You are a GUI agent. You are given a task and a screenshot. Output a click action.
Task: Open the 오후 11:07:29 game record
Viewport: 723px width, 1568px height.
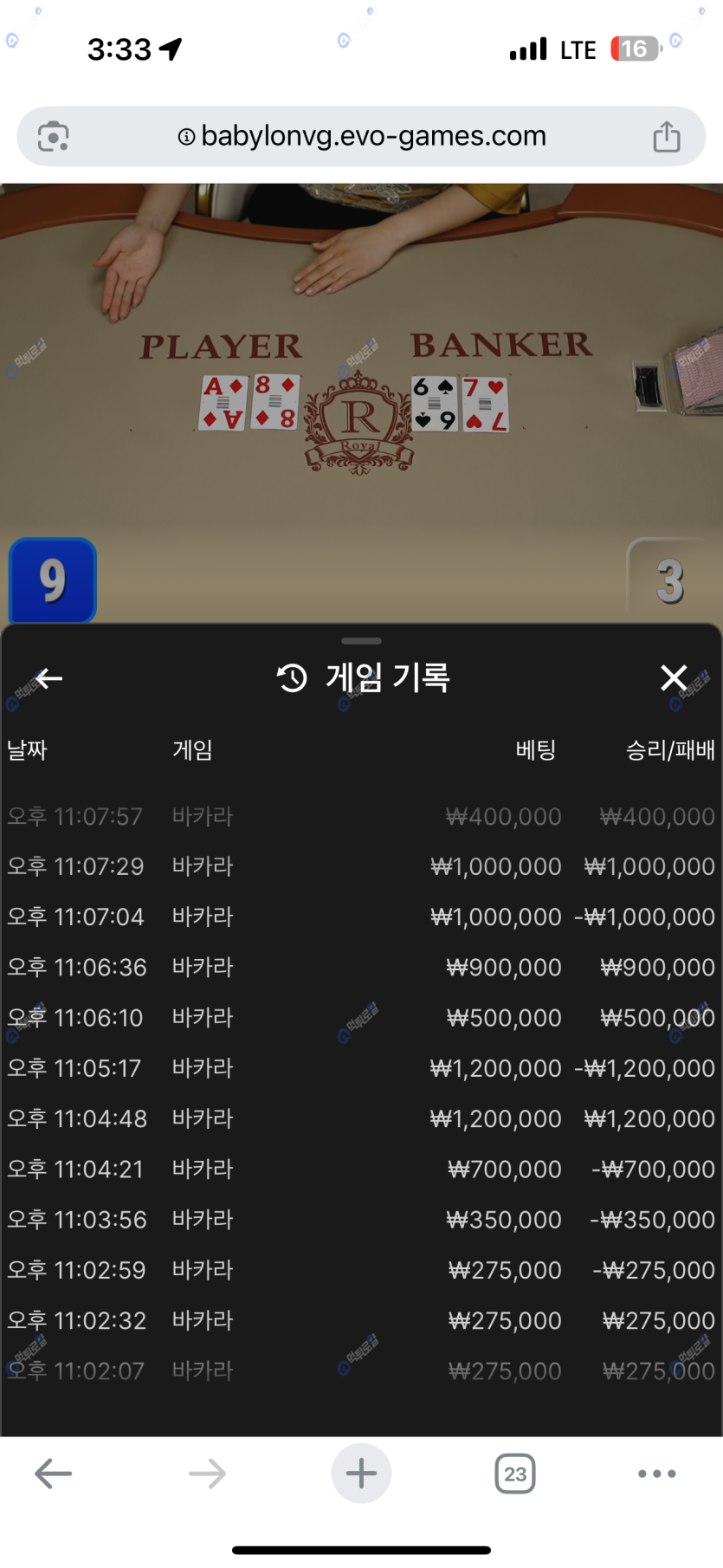point(361,866)
